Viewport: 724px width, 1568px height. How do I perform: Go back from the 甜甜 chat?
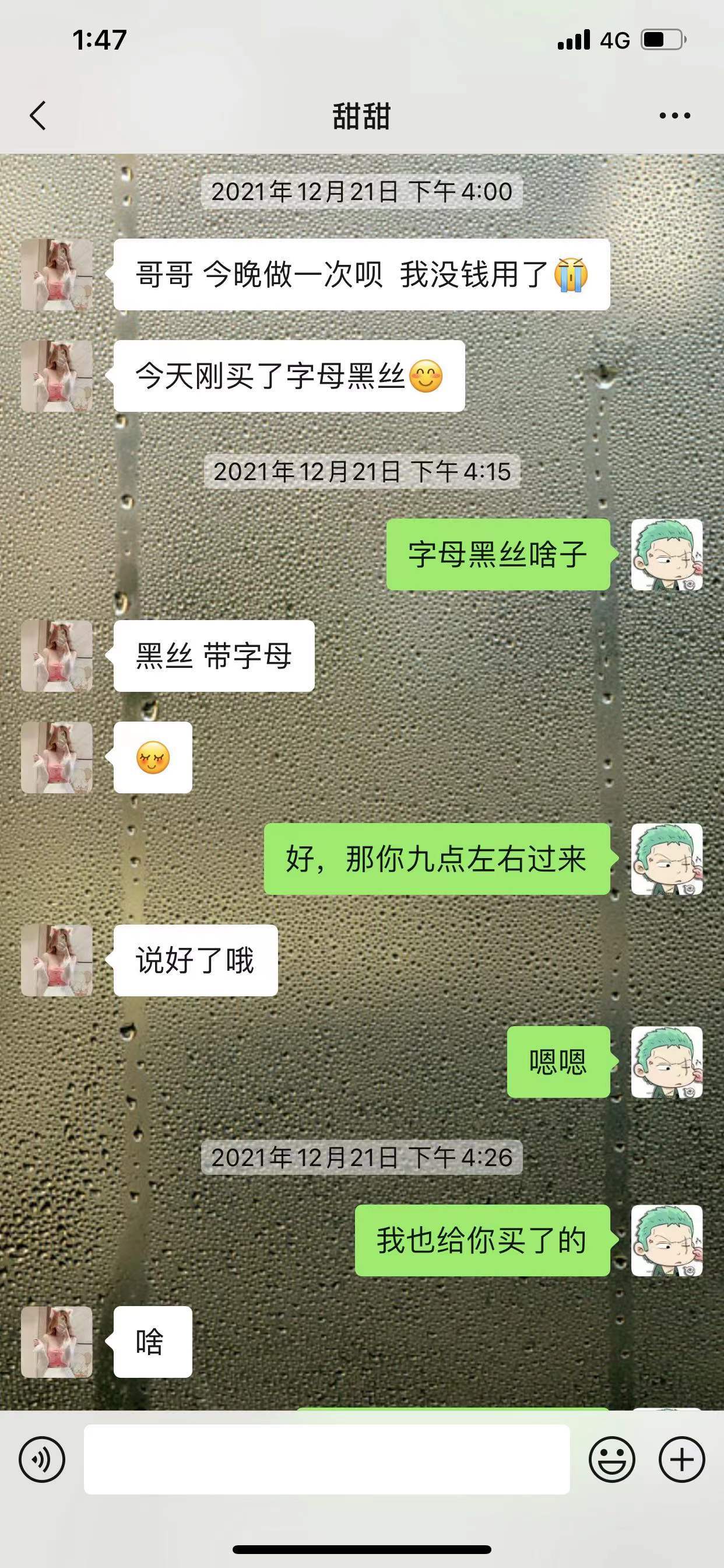[x=38, y=115]
